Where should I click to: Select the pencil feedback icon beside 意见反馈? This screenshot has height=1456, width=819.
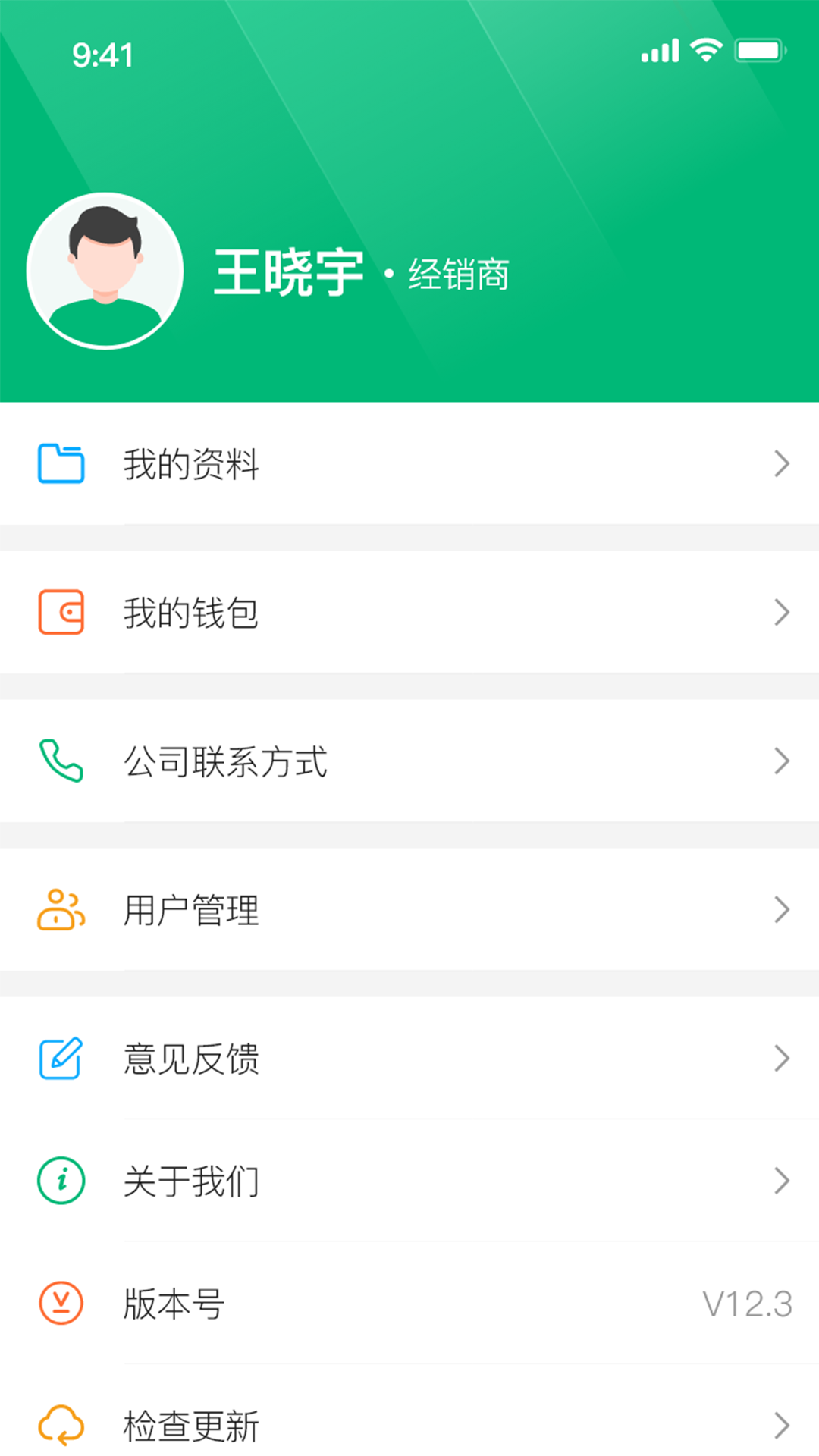click(61, 1059)
